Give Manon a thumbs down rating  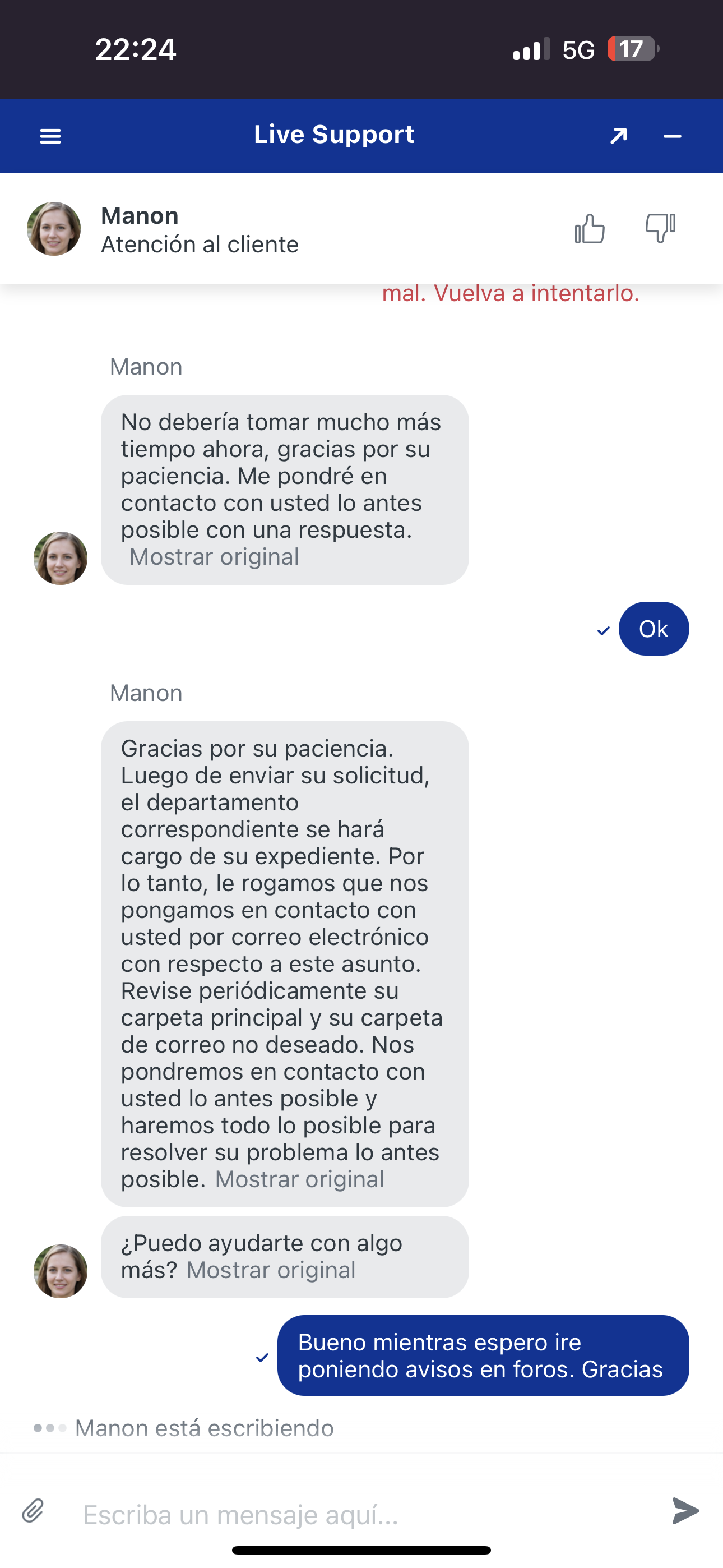pos(660,229)
